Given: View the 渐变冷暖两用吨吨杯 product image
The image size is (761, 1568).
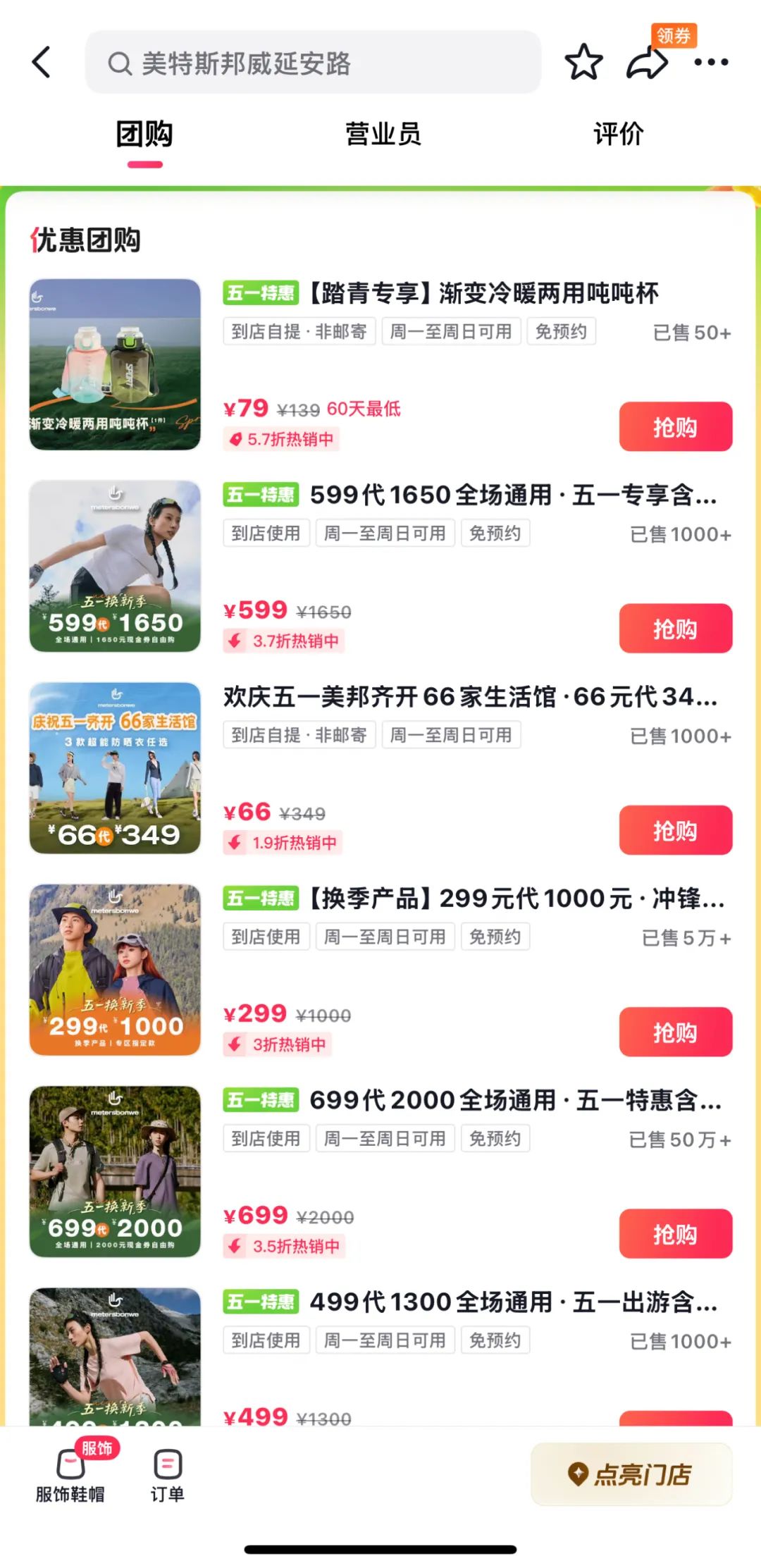Looking at the screenshot, I should pyautogui.click(x=115, y=364).
